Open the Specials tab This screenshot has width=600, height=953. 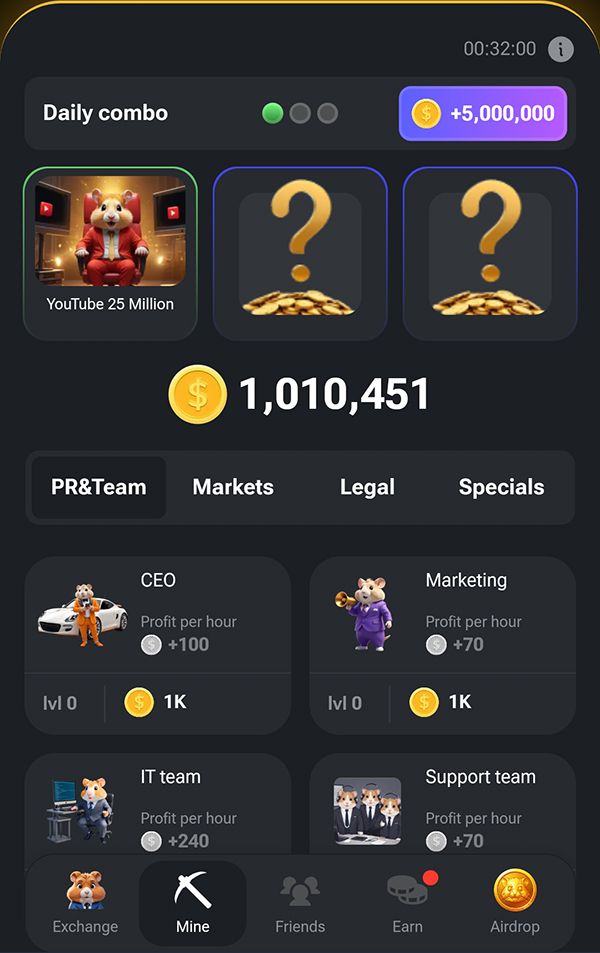(x=501, y=487)
